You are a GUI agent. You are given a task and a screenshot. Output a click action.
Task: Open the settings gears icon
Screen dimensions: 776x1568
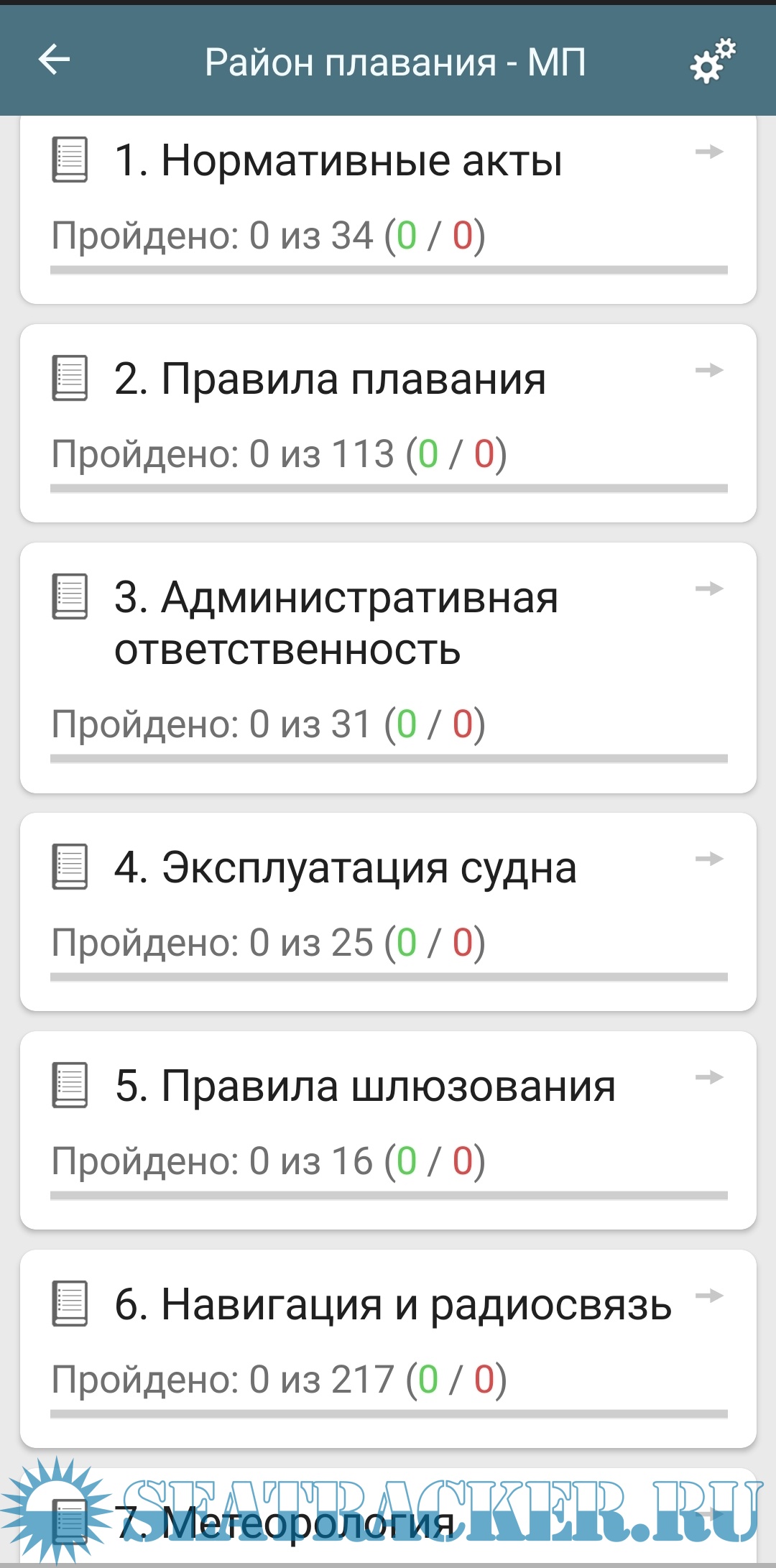click(x=712, y=61)
